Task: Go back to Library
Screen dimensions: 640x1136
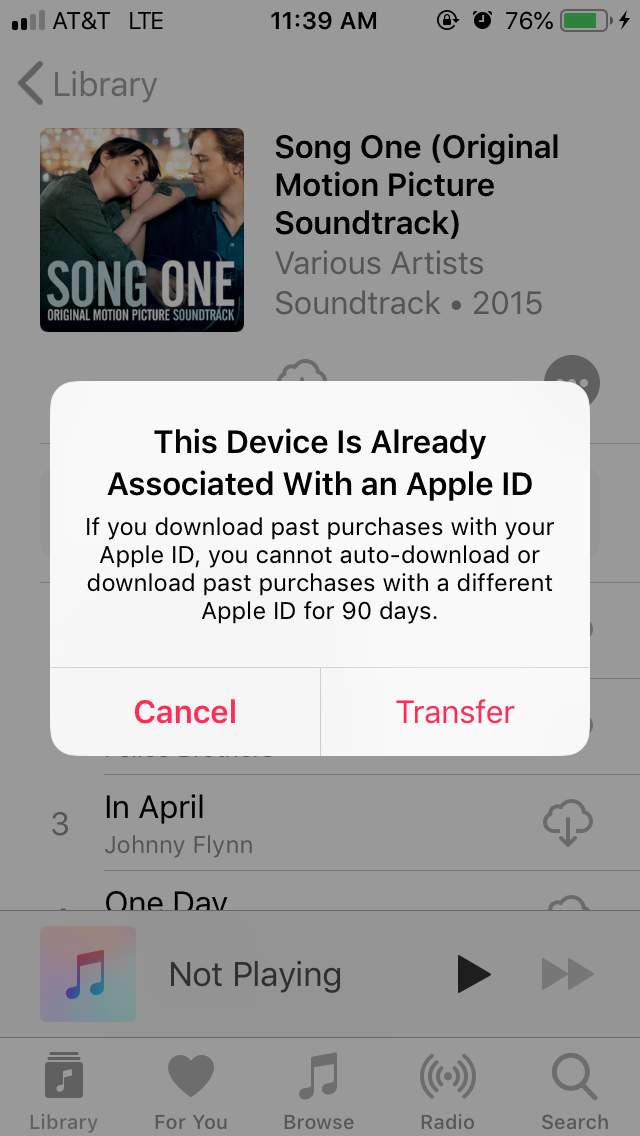Action: (87, 84)
